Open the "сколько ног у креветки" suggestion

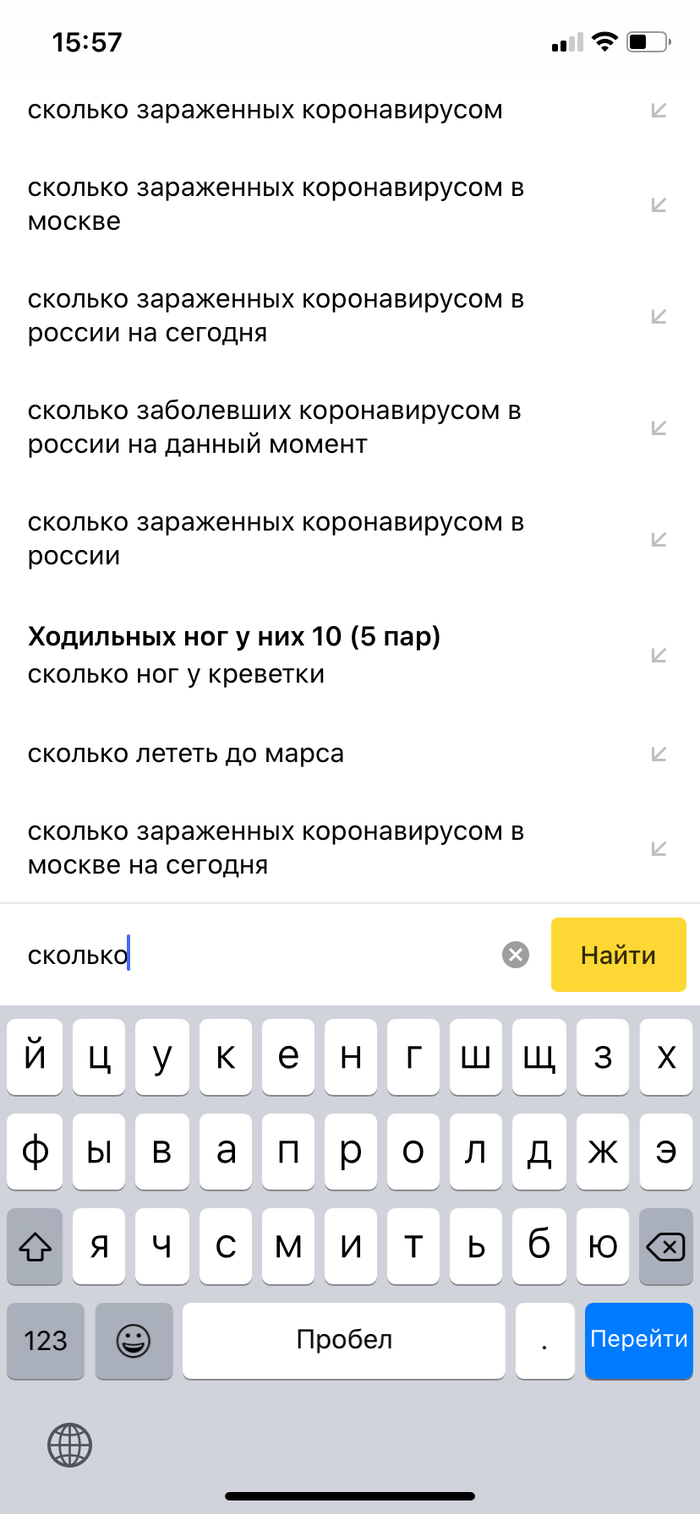pyautogui.click(x=176, y=674)
